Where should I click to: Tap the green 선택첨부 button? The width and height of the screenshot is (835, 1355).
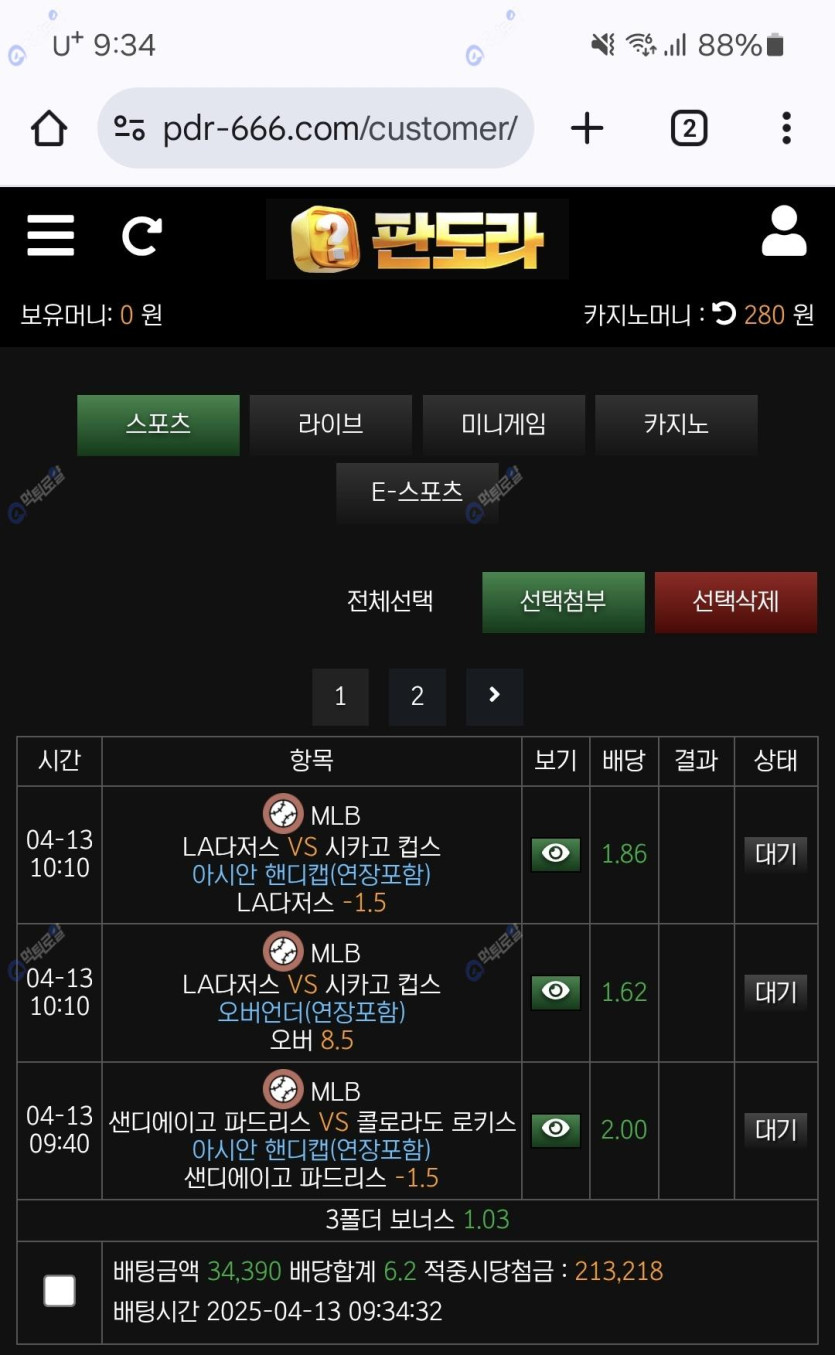pyautogui.click(x=563, y=602)
